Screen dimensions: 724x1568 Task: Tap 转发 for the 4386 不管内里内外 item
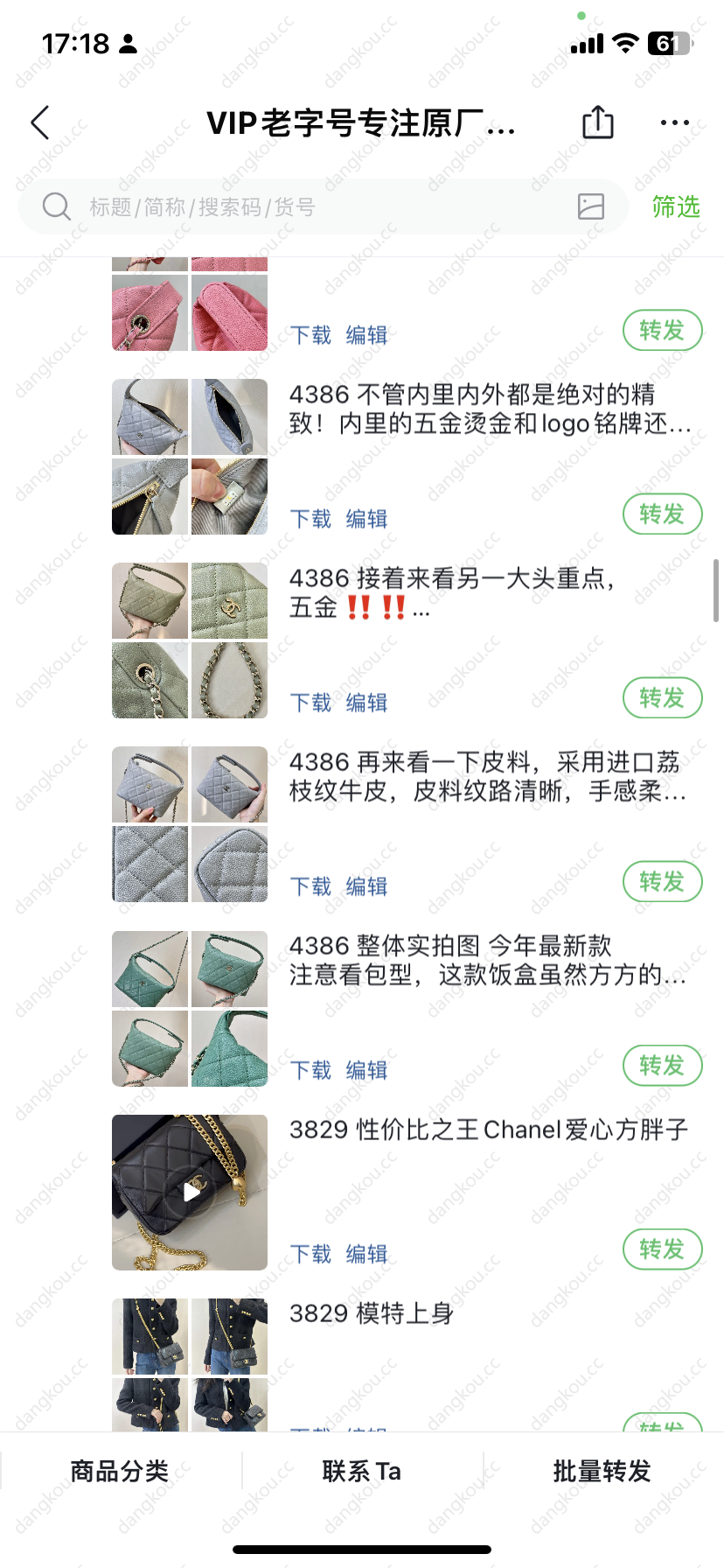point(662,514)
